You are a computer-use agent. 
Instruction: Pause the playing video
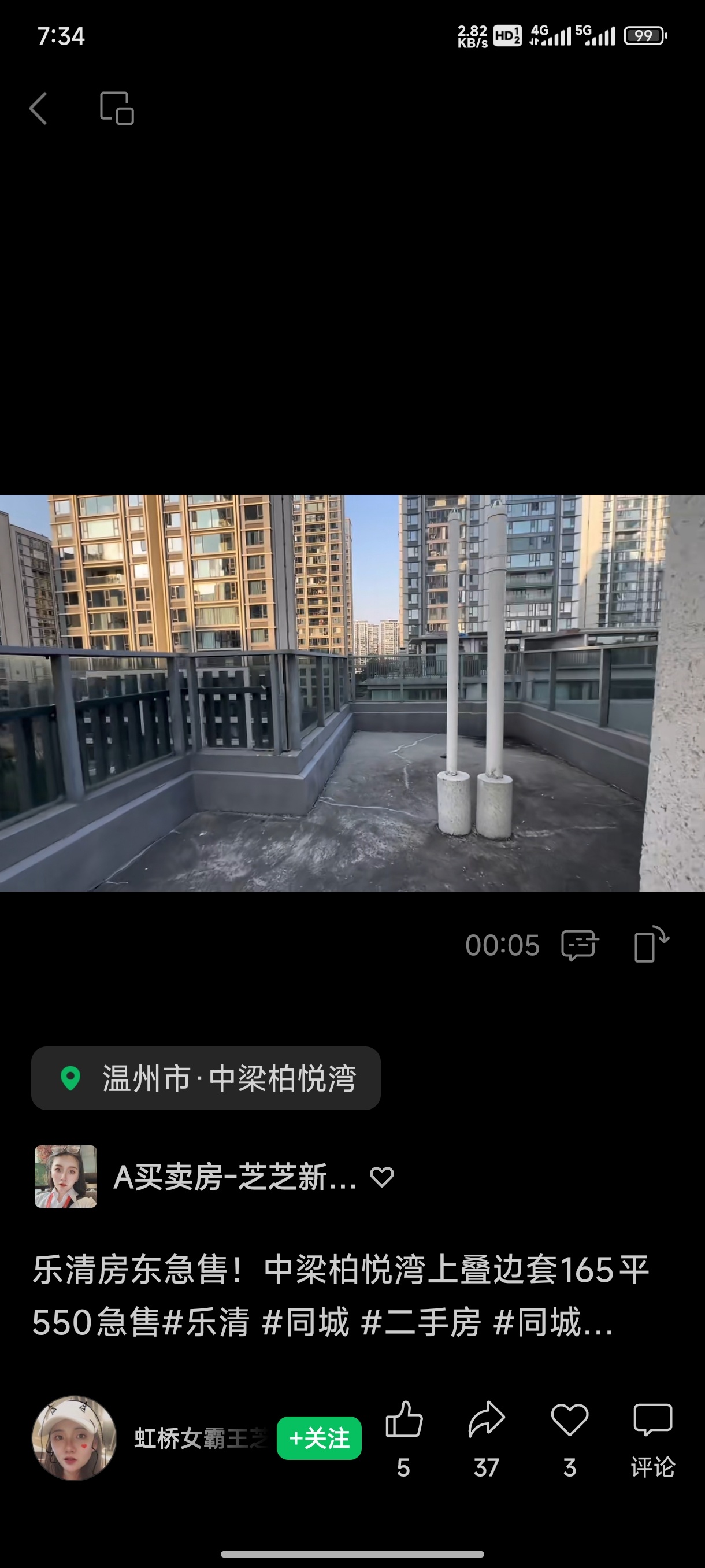352,693
